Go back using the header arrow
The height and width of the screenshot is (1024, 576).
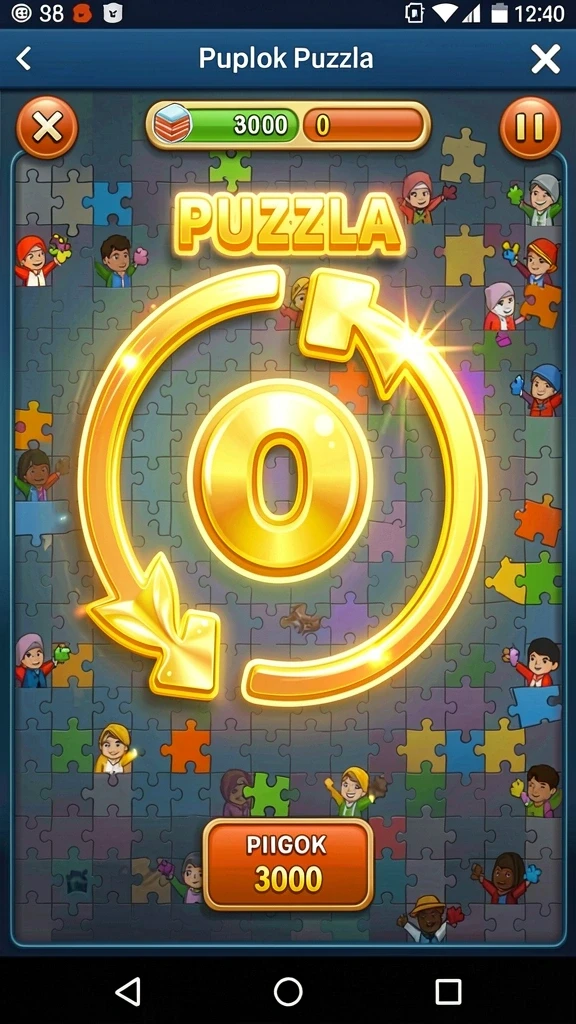(24, 59)
